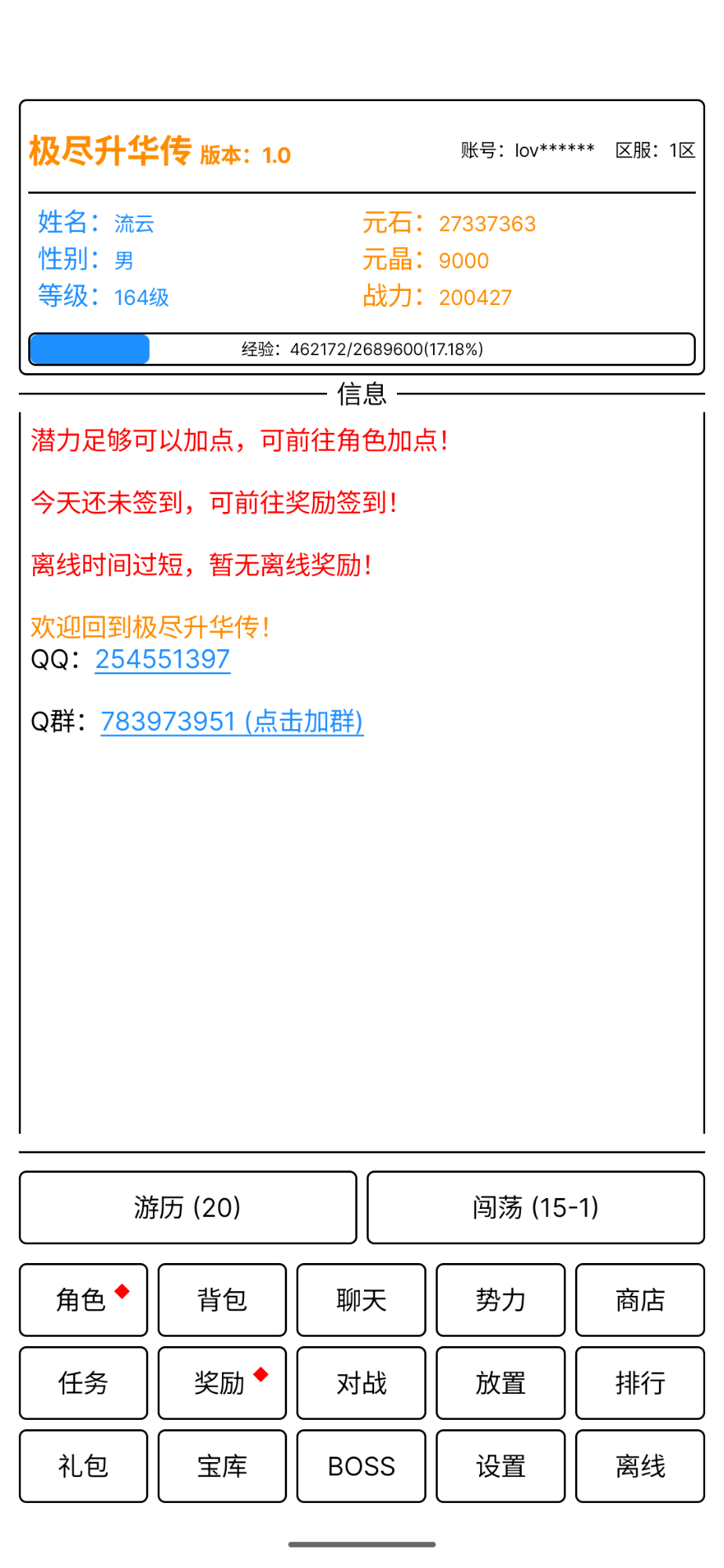The width and height of the screenshot is (724, 1568).
Task: Open the 势力 faction panel
Action: [x=500, y=1300]
